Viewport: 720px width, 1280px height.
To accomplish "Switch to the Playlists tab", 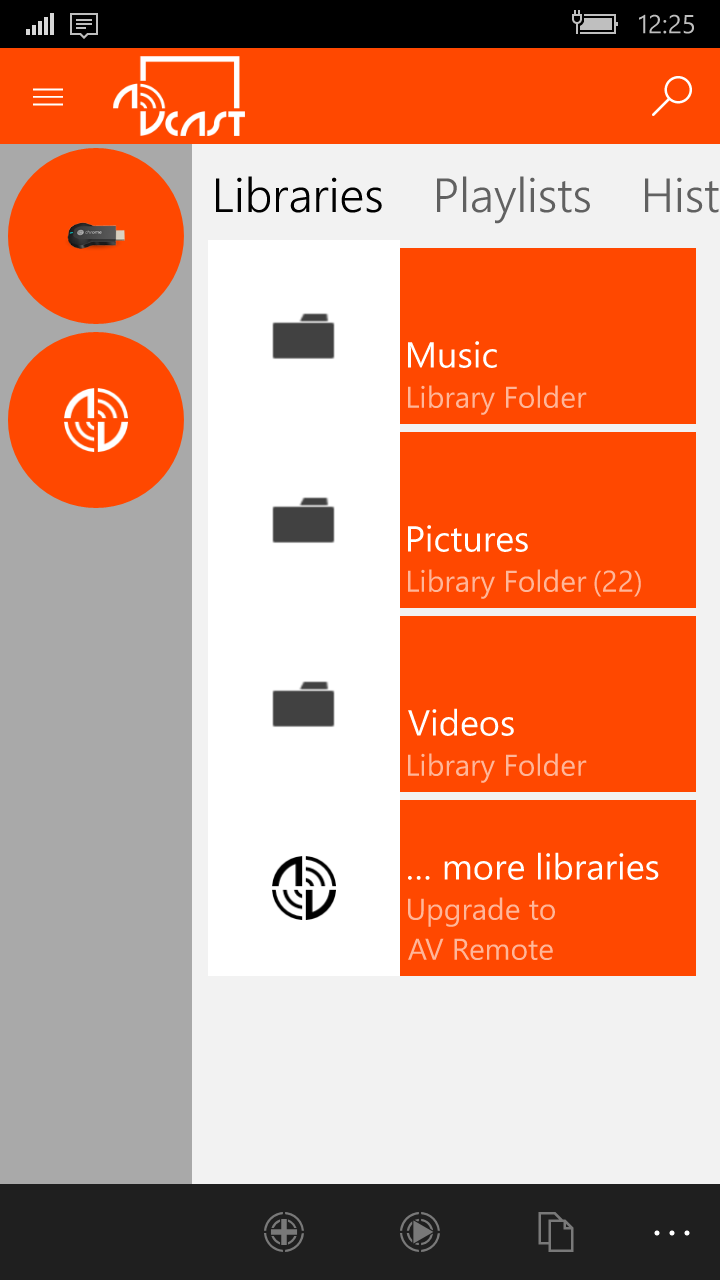I will pos(512,196).
